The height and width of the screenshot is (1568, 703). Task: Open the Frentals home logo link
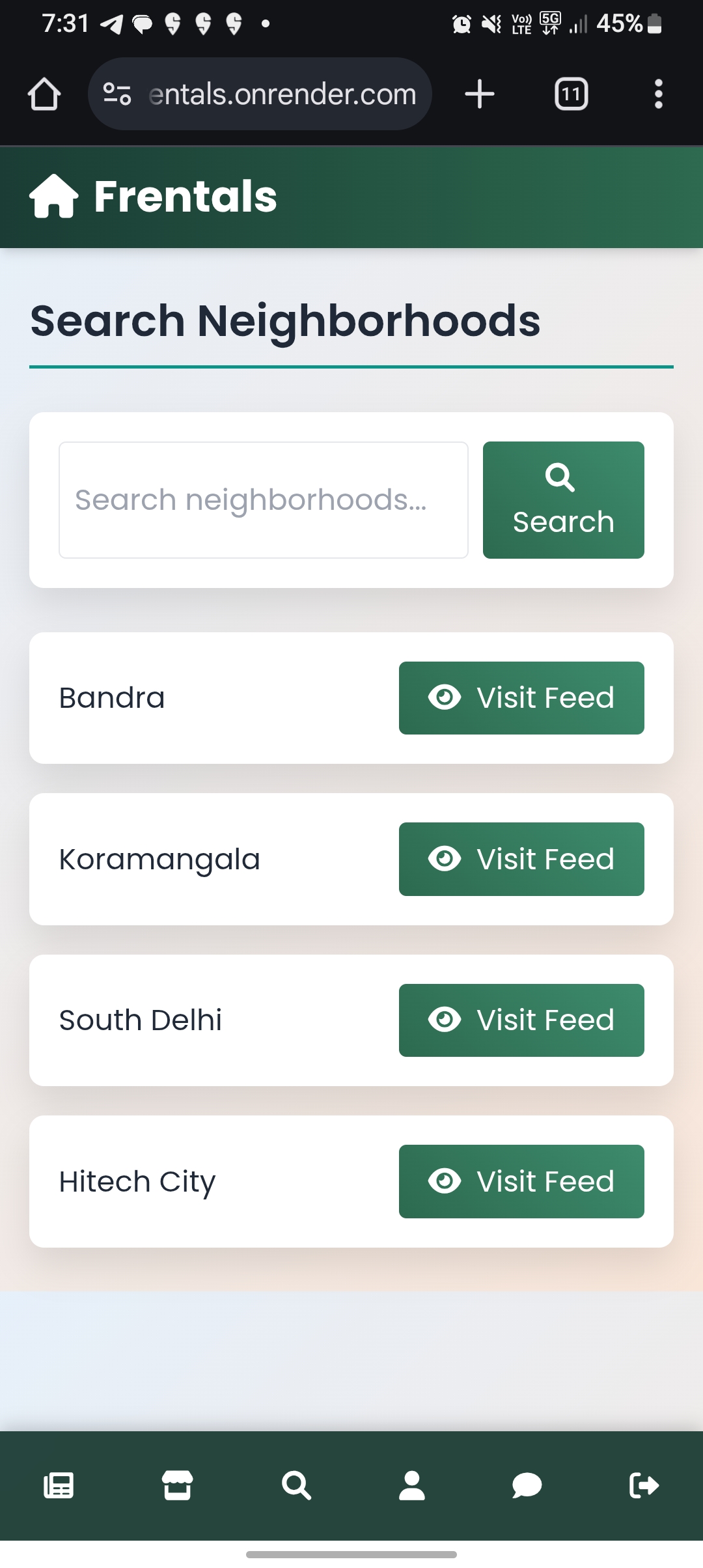click(154, 197)
